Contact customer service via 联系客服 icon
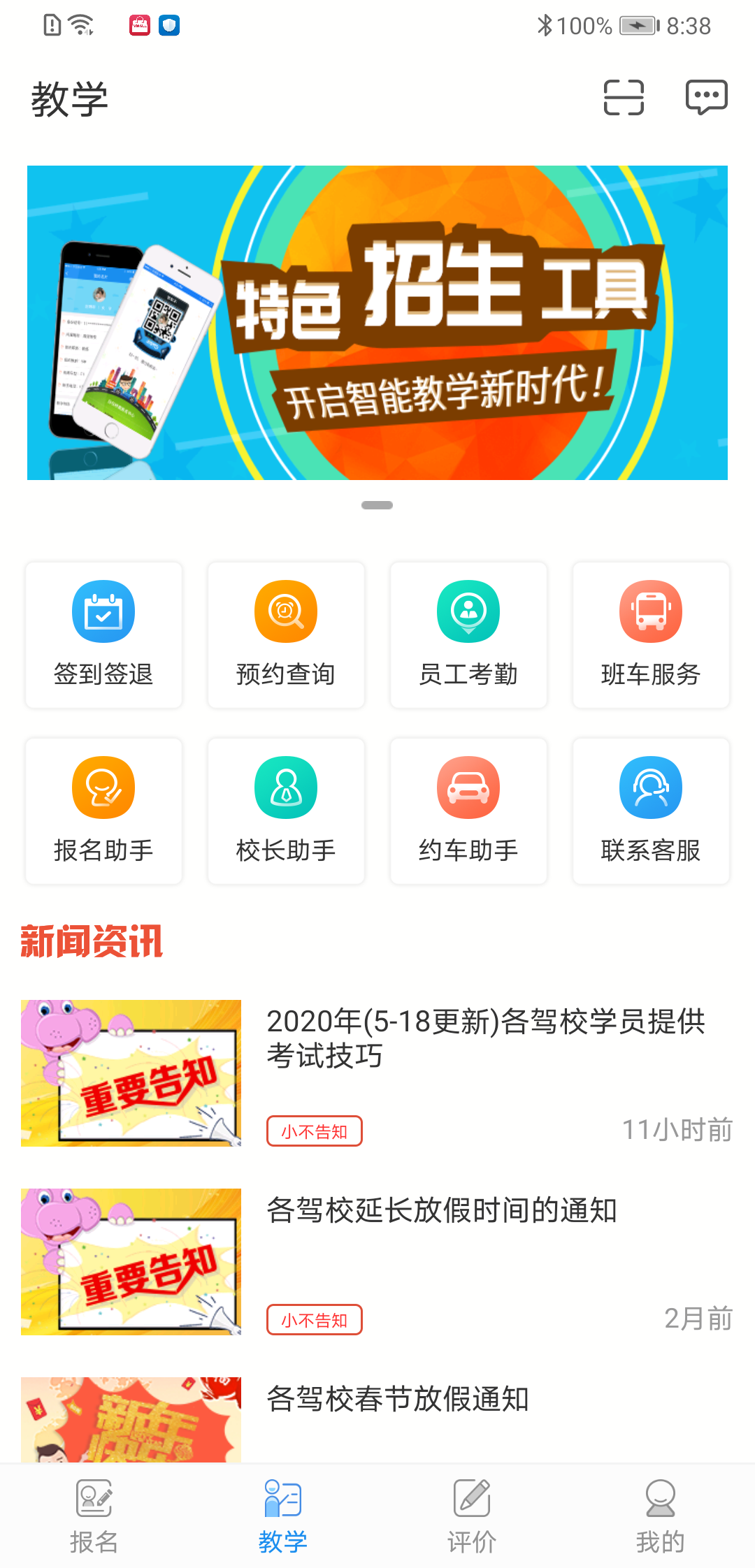 (650, 811)
